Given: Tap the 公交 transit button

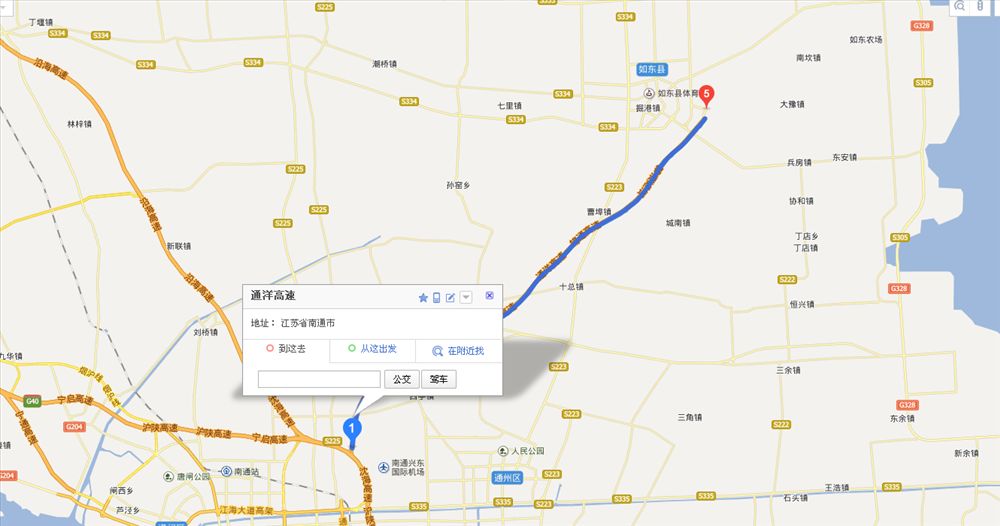Looking at the screenshot, I should coord(402,379).
